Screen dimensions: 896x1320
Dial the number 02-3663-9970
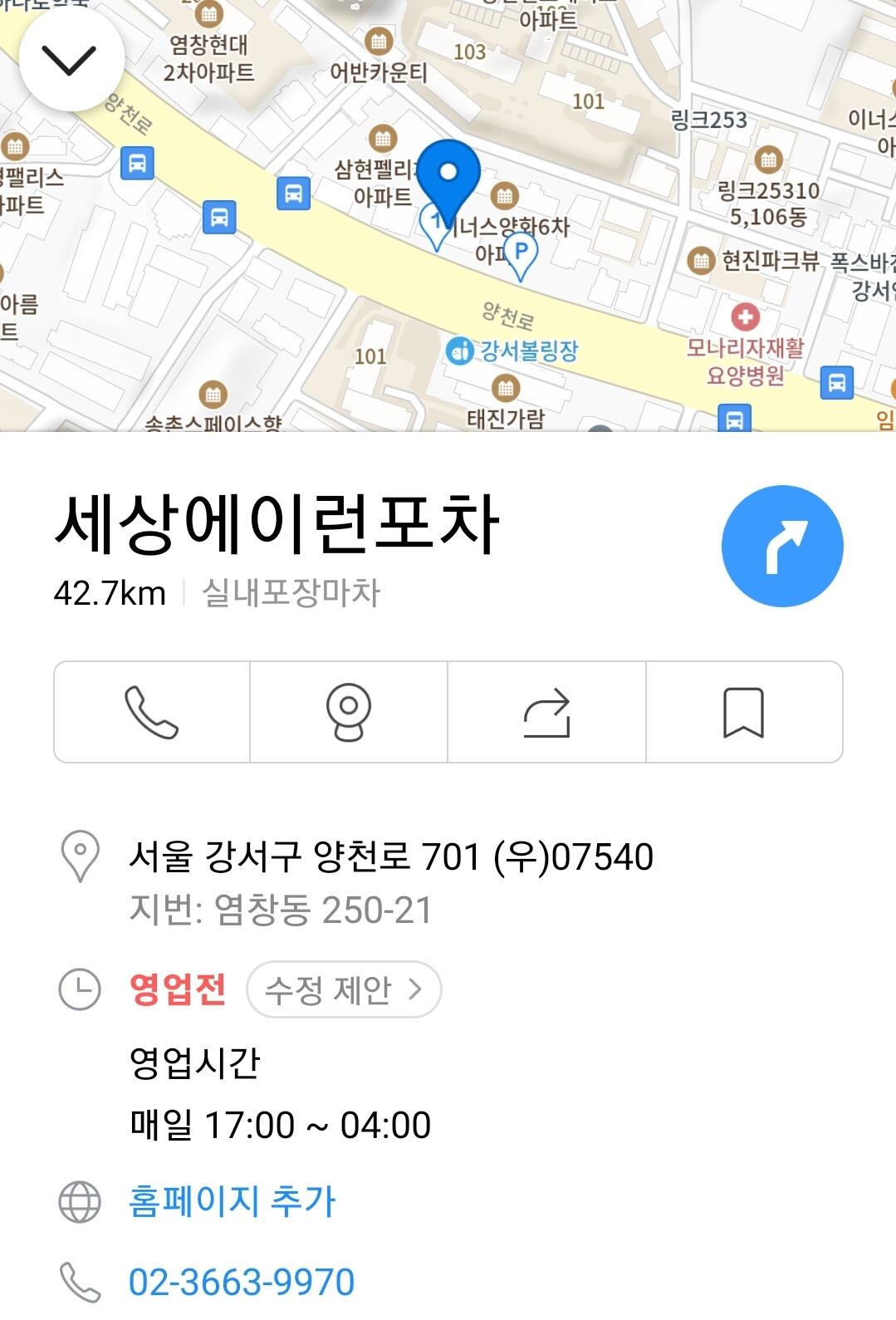(242, 1282)
